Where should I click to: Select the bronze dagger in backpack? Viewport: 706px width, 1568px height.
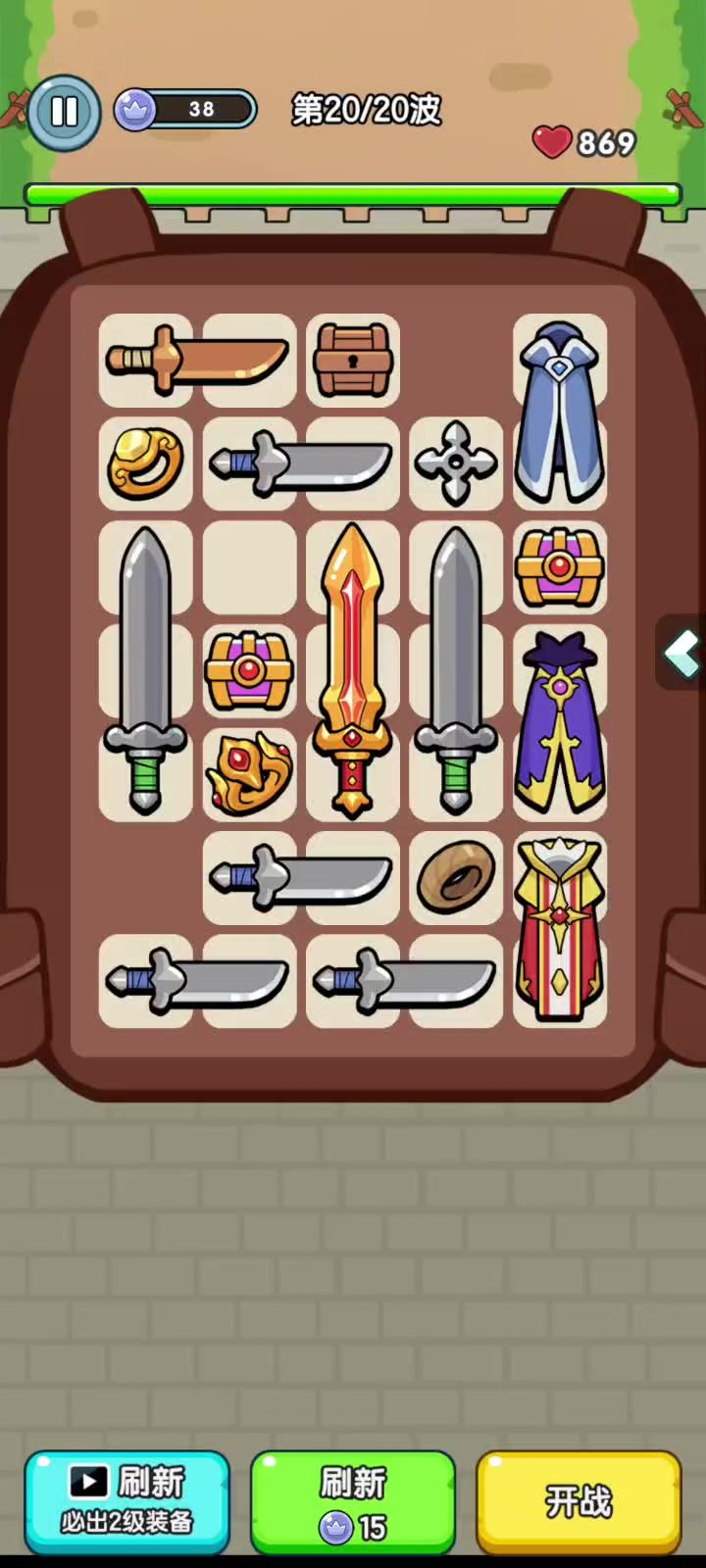197,360
